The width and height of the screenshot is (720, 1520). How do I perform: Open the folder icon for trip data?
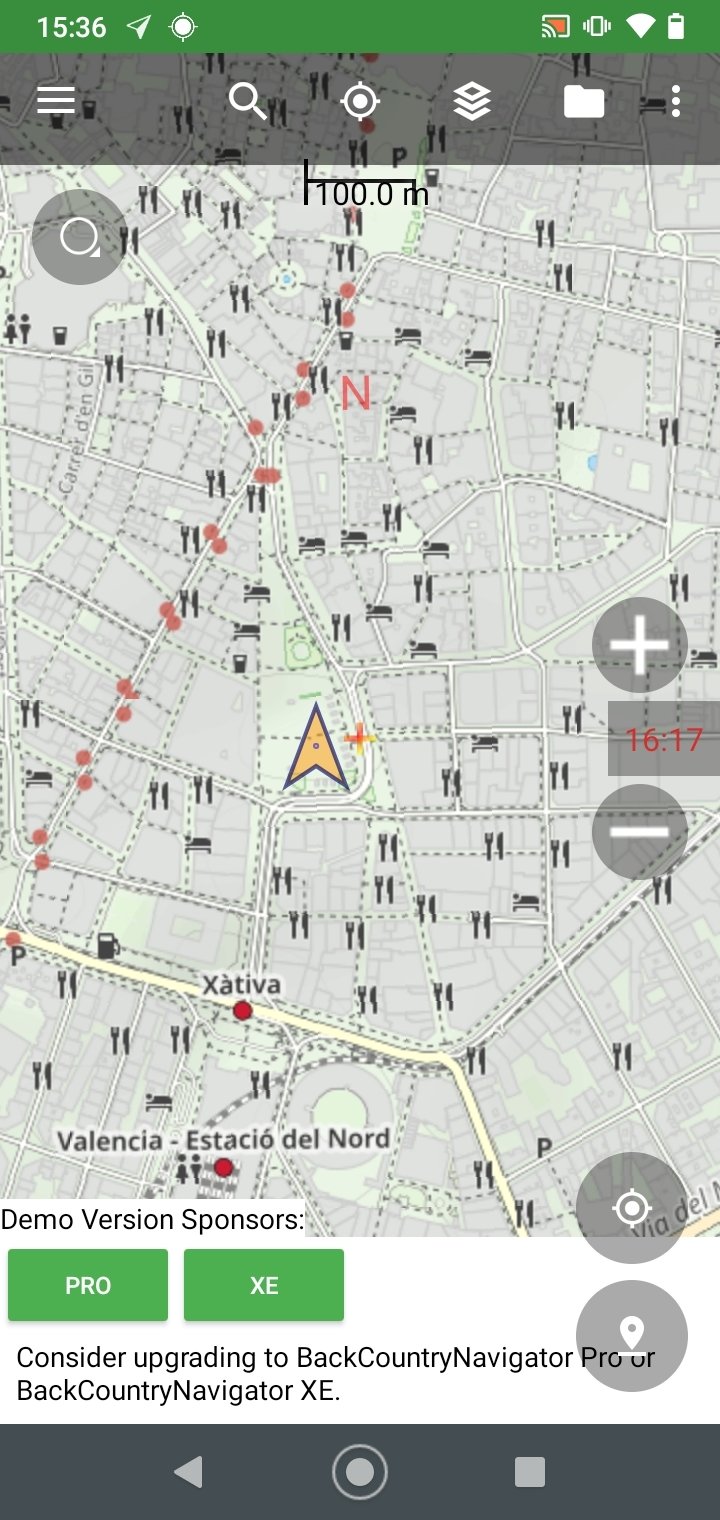(x=584, y=101)
